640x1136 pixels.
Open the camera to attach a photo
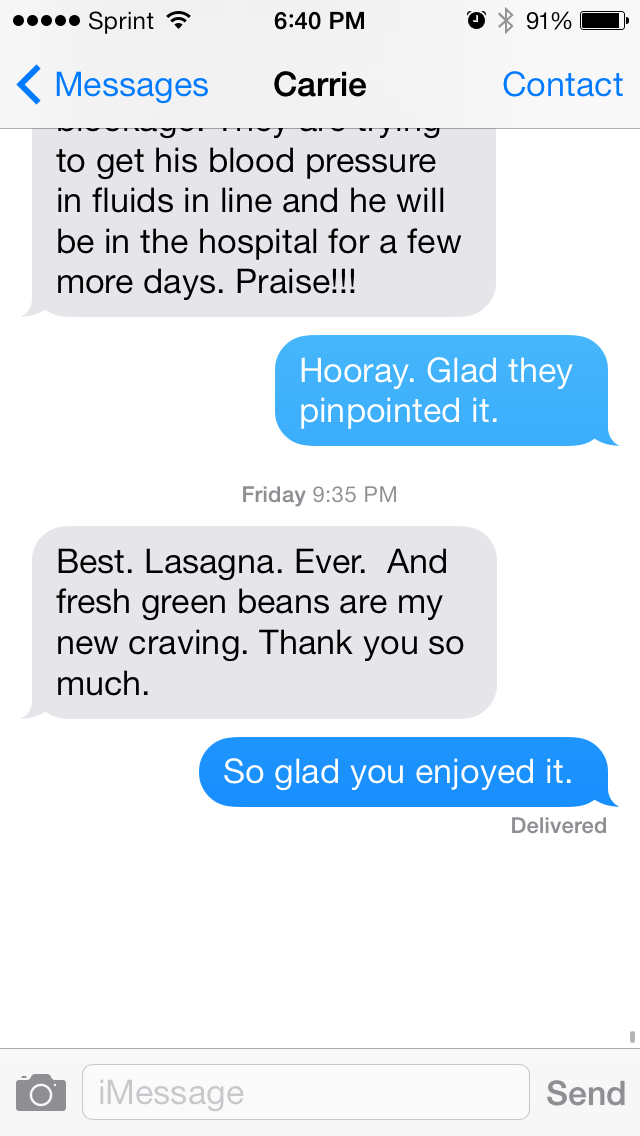(41, 1092)
